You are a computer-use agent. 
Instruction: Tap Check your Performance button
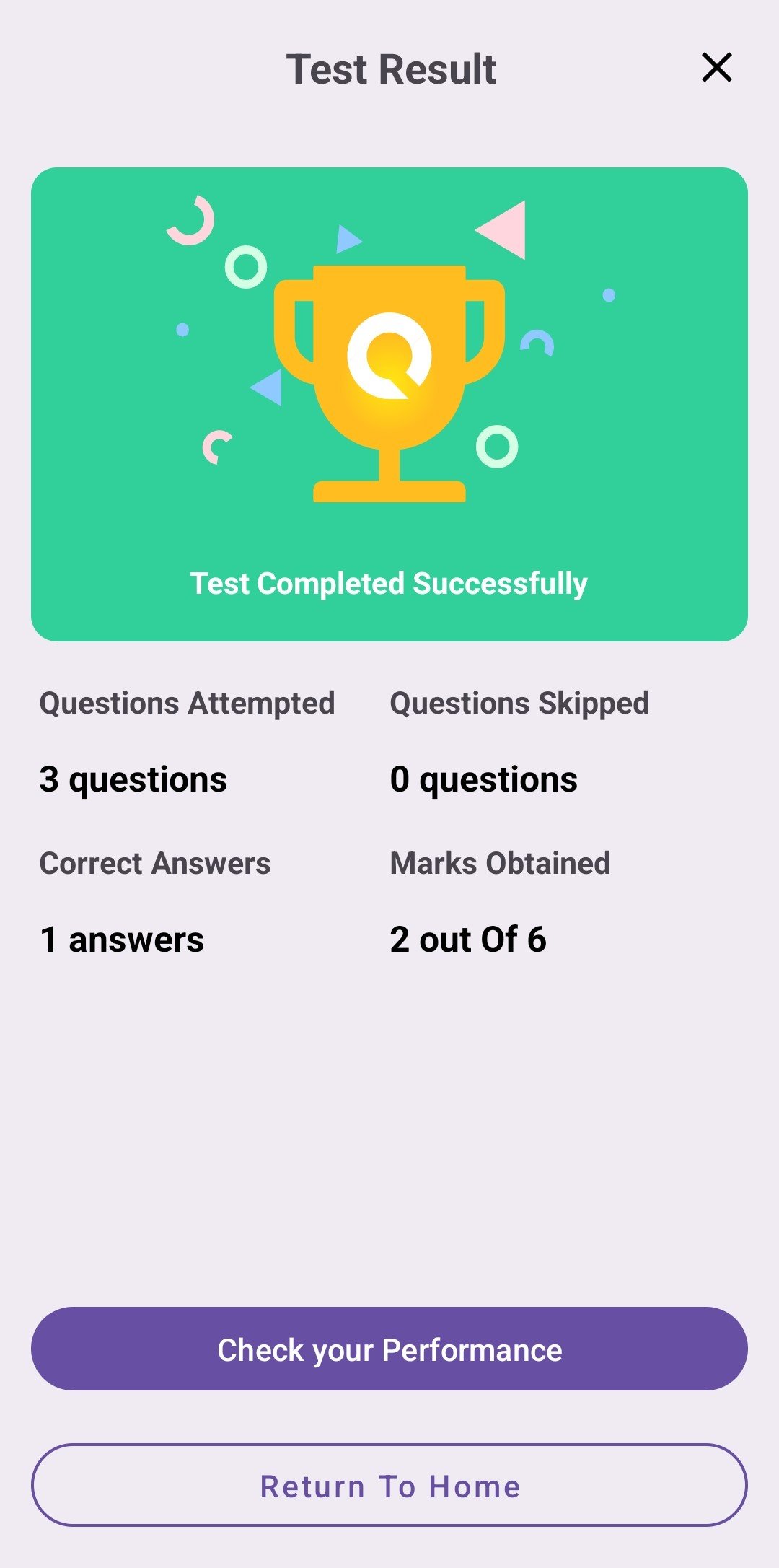pos(389,1349)
